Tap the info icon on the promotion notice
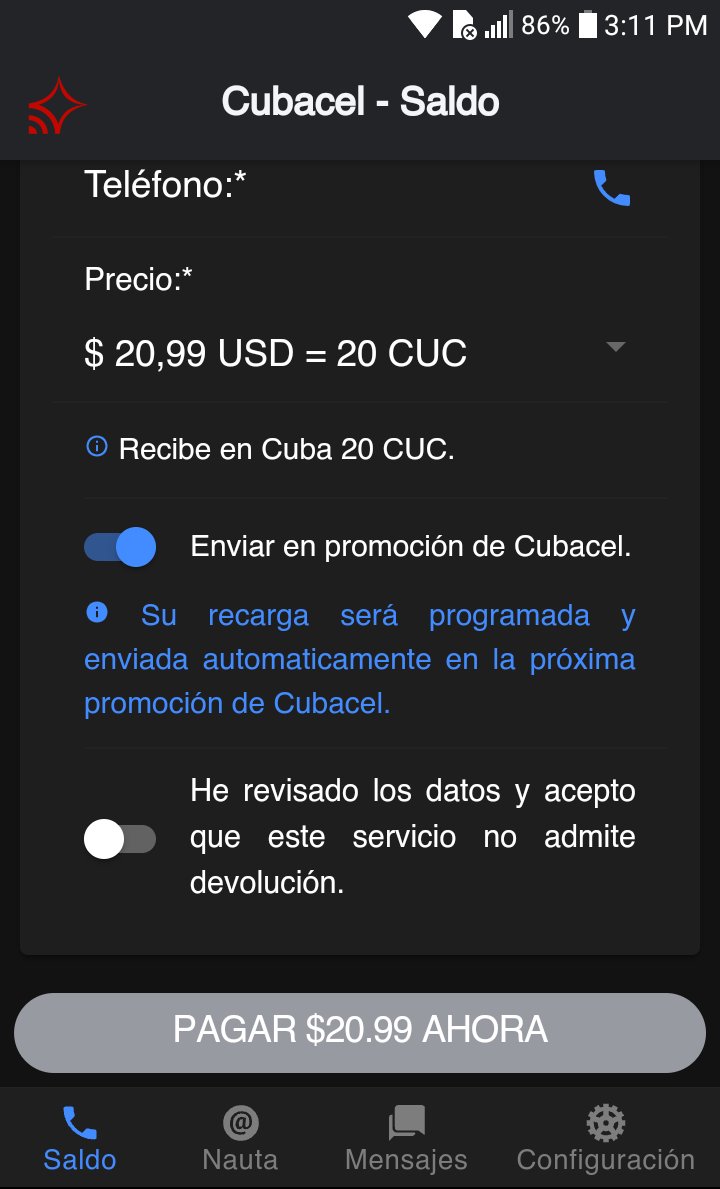 (96, 613)
